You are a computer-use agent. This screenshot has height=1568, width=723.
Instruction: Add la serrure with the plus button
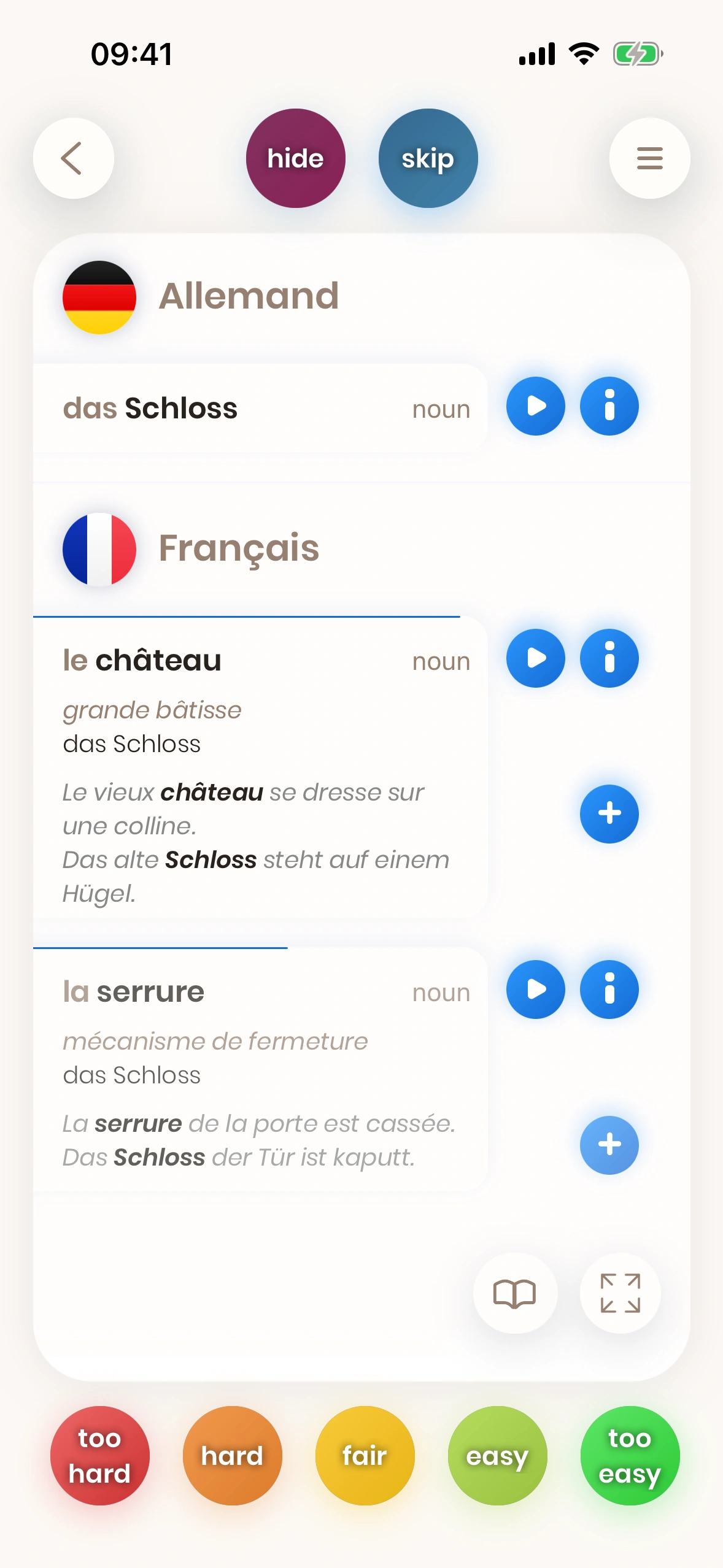point(609,1145)
